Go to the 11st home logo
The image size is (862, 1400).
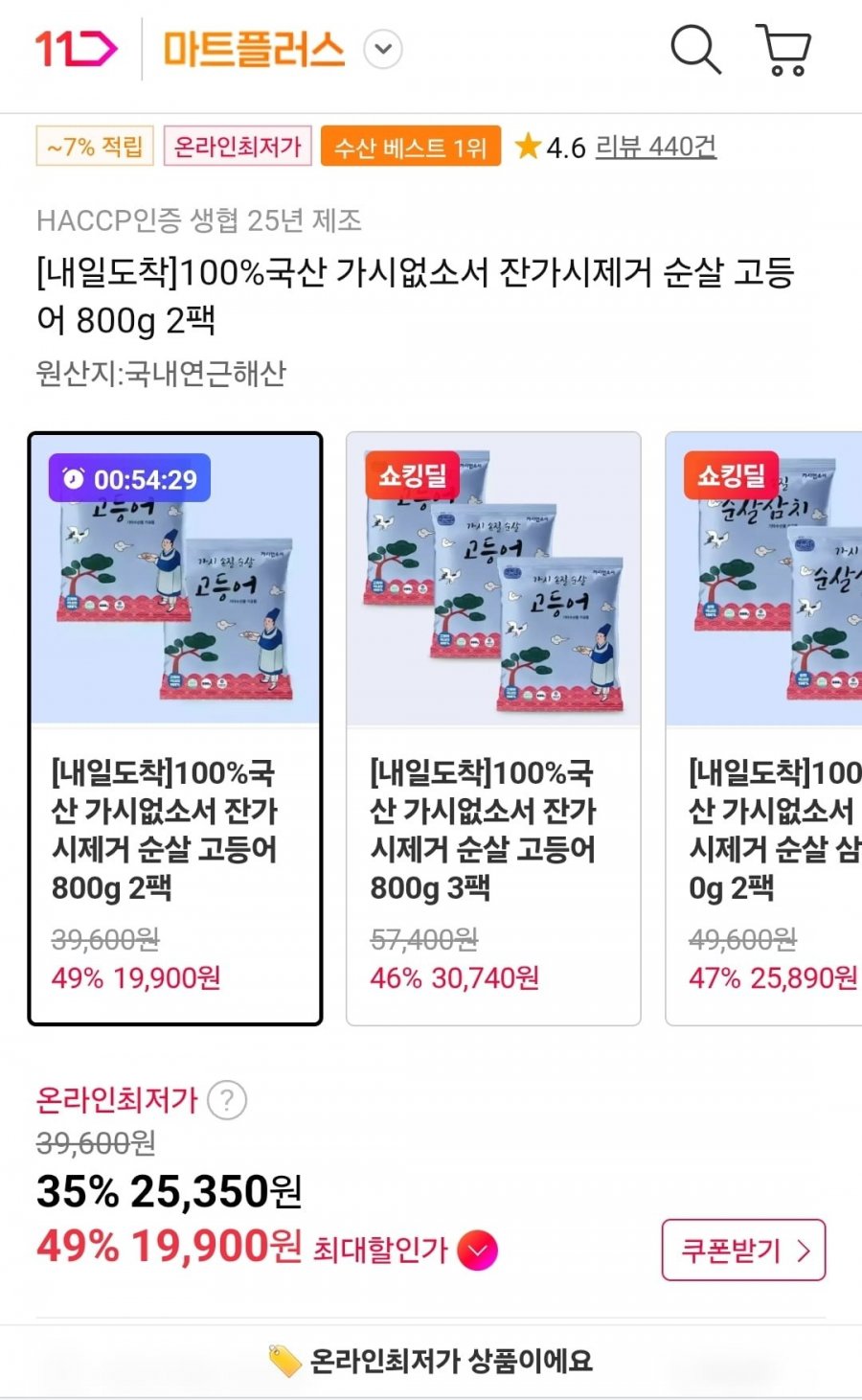pyautogui.click(x=77, y=49)
